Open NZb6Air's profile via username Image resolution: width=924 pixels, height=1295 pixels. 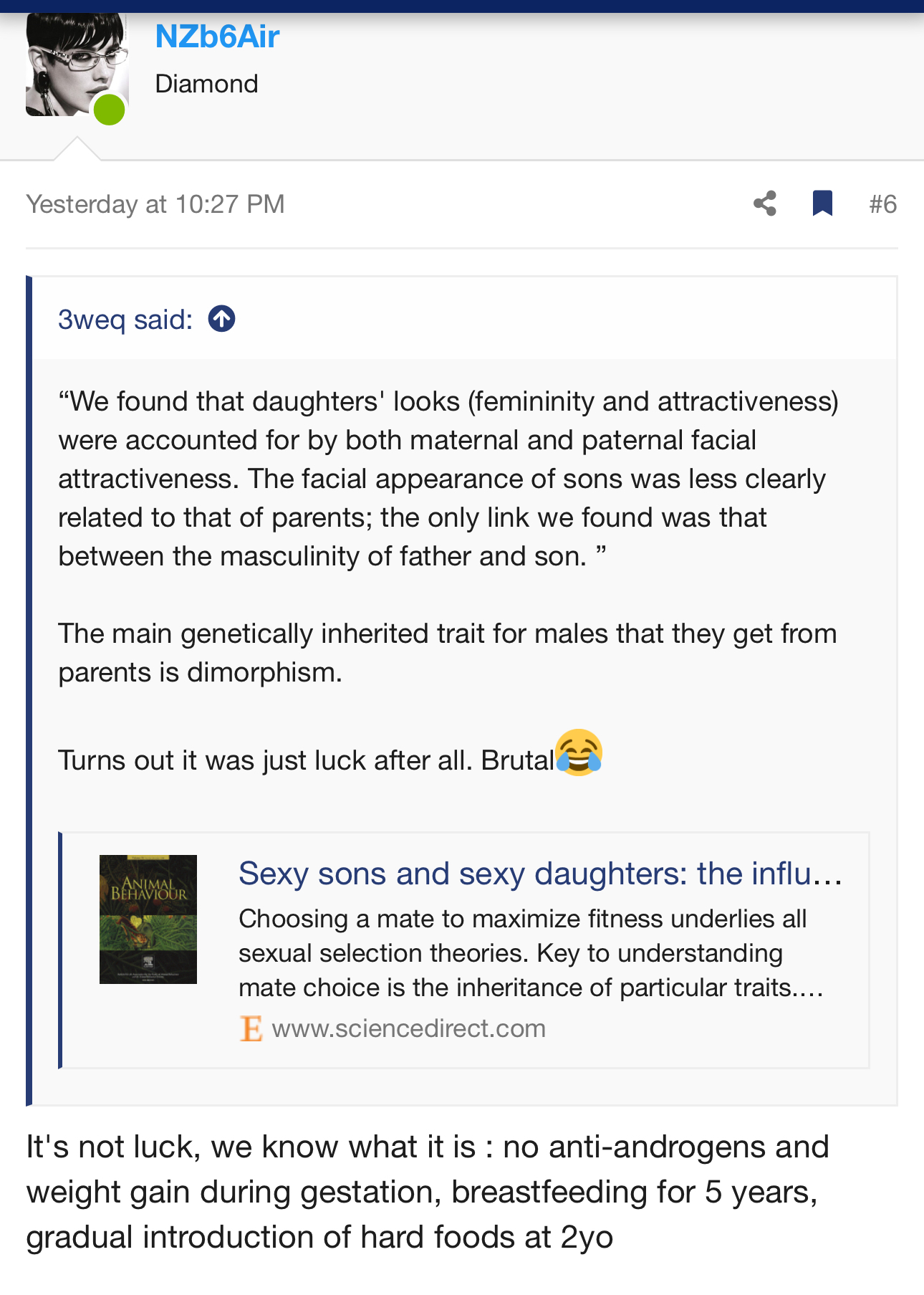tap(217, 37)
